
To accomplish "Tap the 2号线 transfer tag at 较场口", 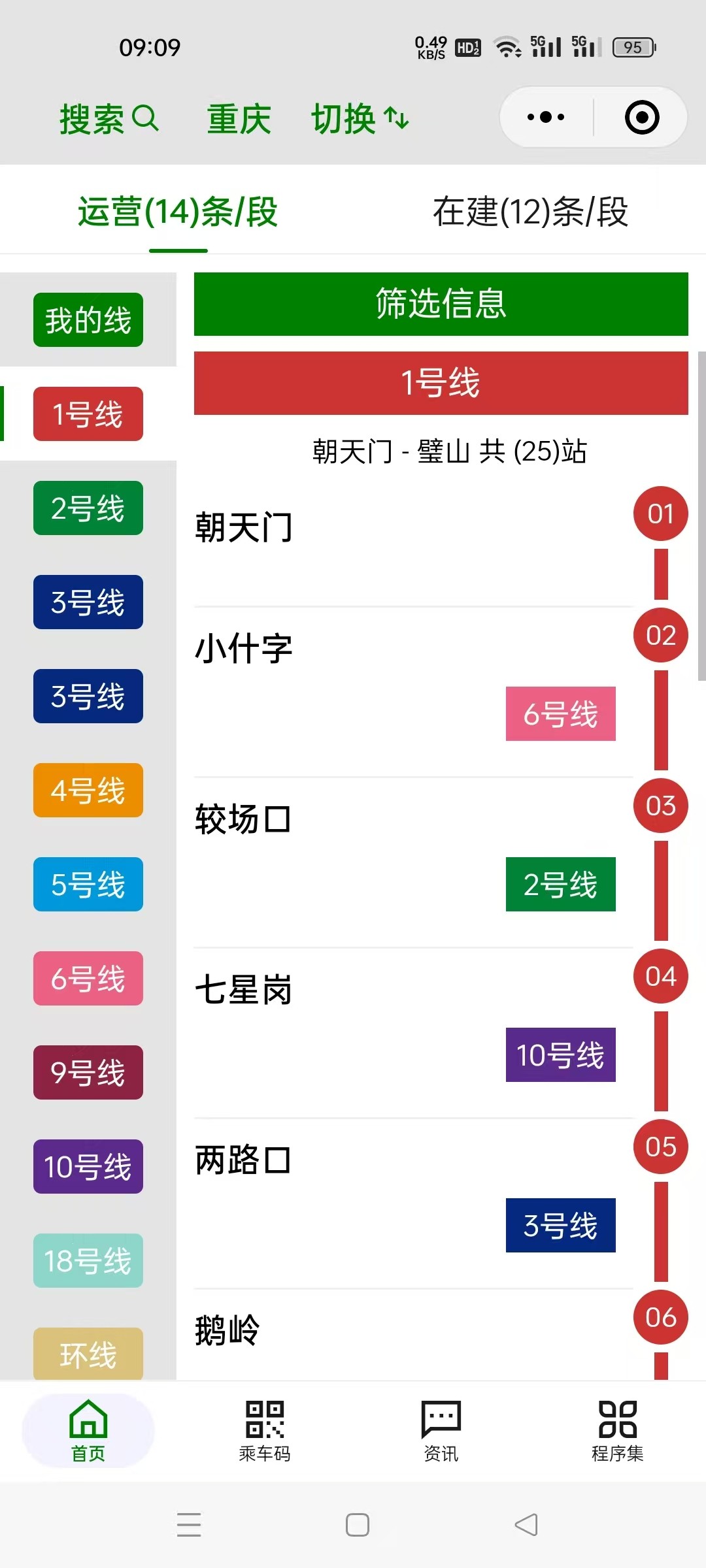I will [560, 885].
